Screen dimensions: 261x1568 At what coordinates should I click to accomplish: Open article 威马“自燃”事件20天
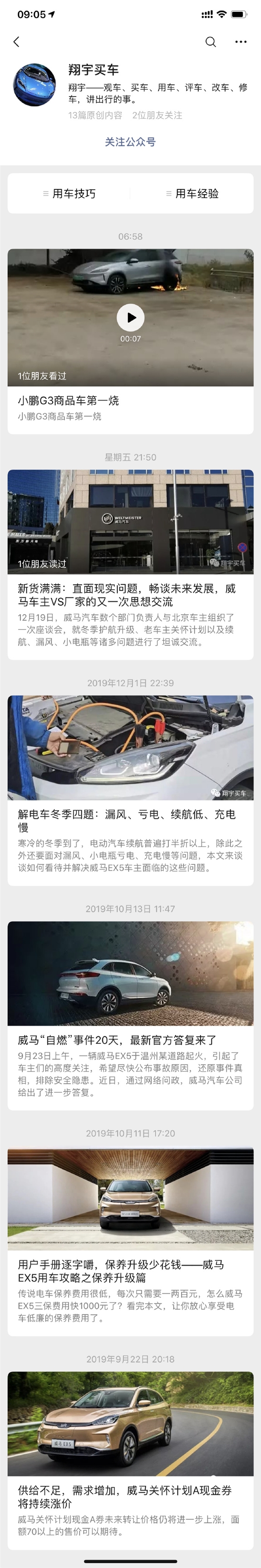point(117,1040)
